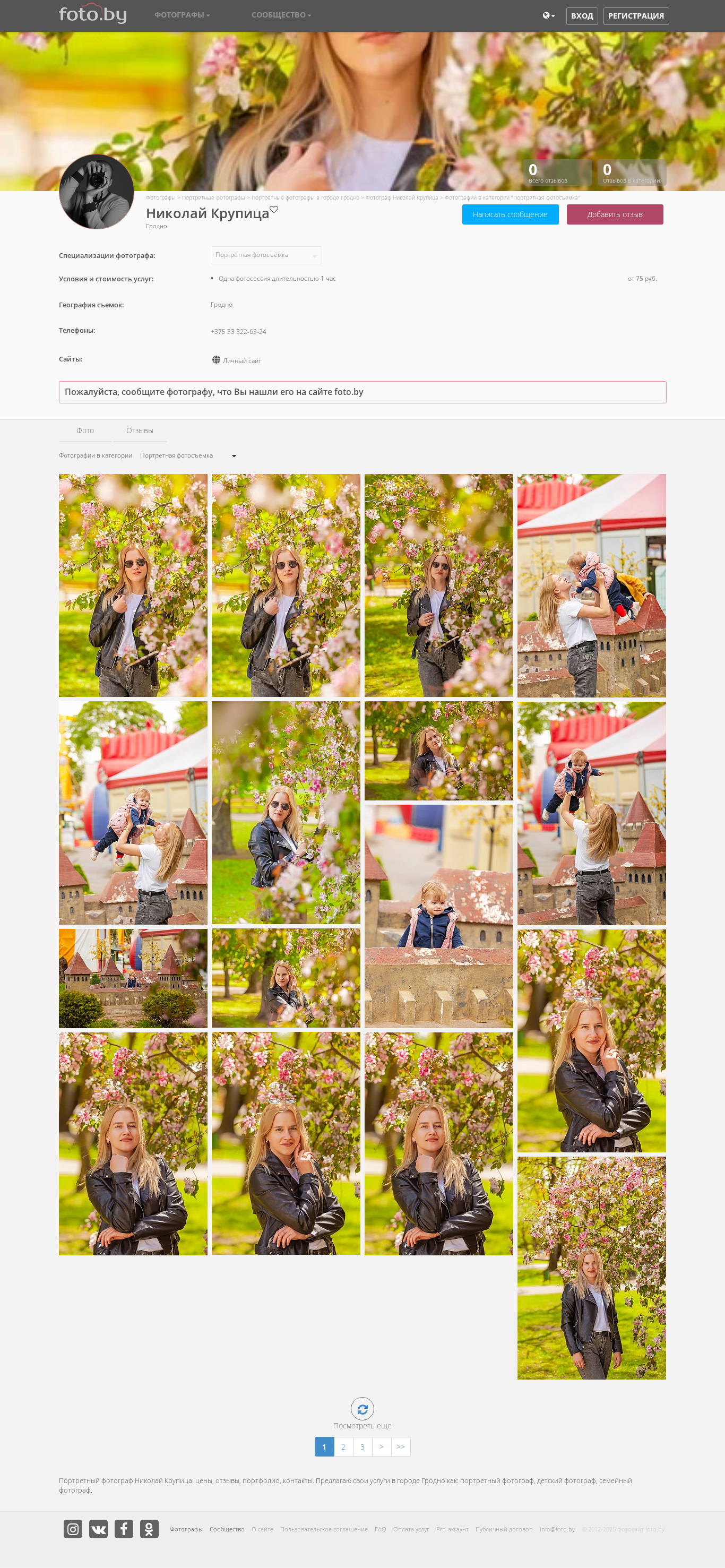Tap the ВХОД login button

[x=582, y=16]
